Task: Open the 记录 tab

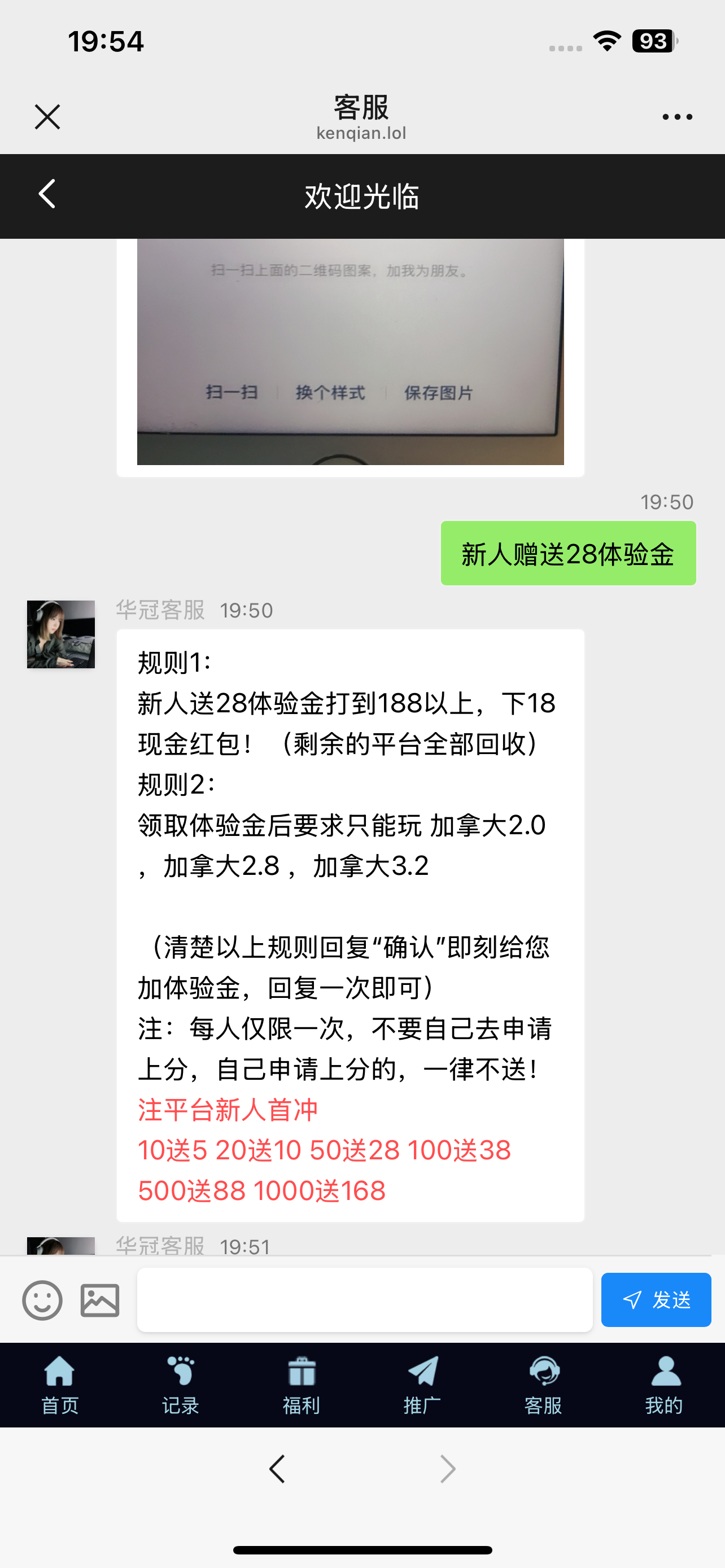Action: pyautogui.click(x=180, y=1385)
